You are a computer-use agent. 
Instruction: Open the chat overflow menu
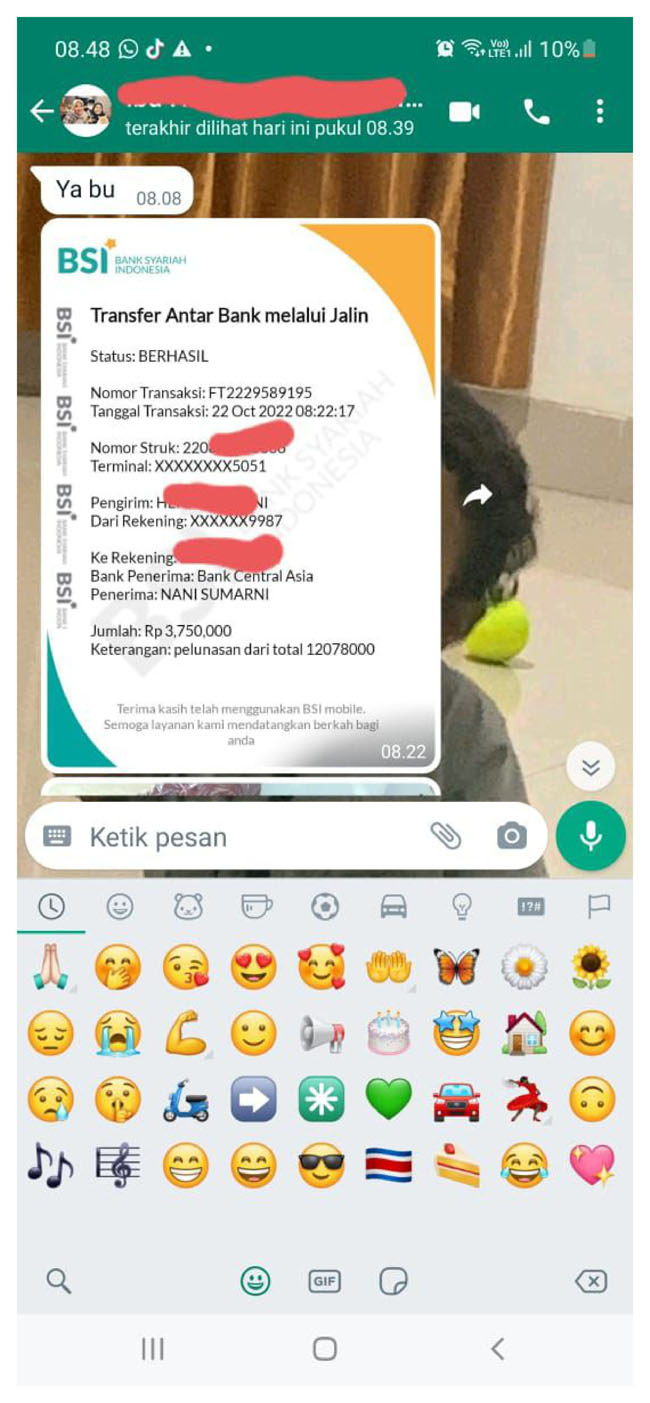tap(600, 111)
